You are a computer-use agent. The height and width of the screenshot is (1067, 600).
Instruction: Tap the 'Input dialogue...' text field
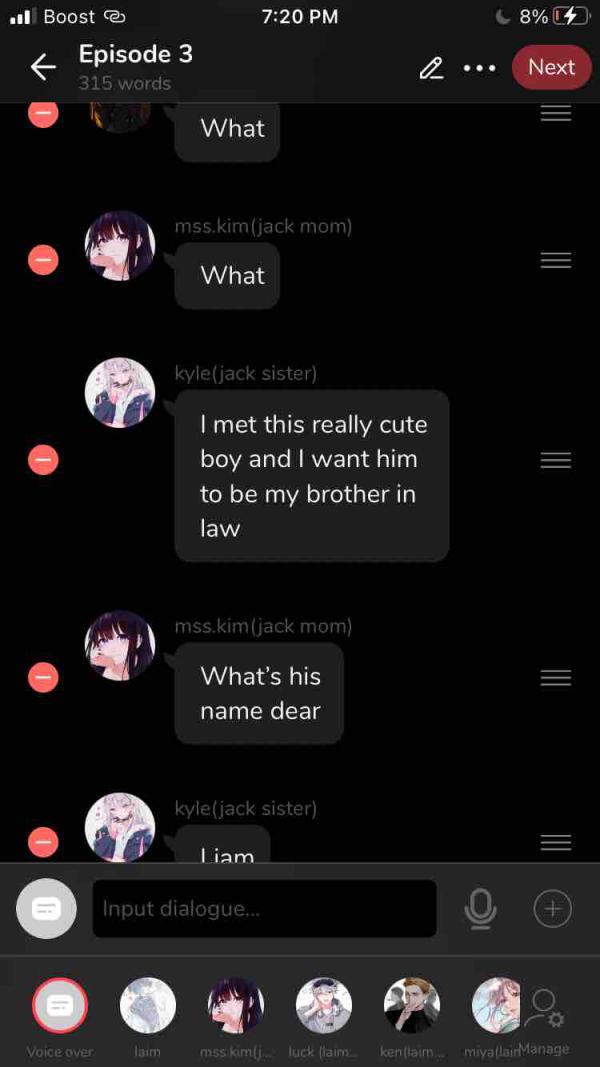click(264, 908)
